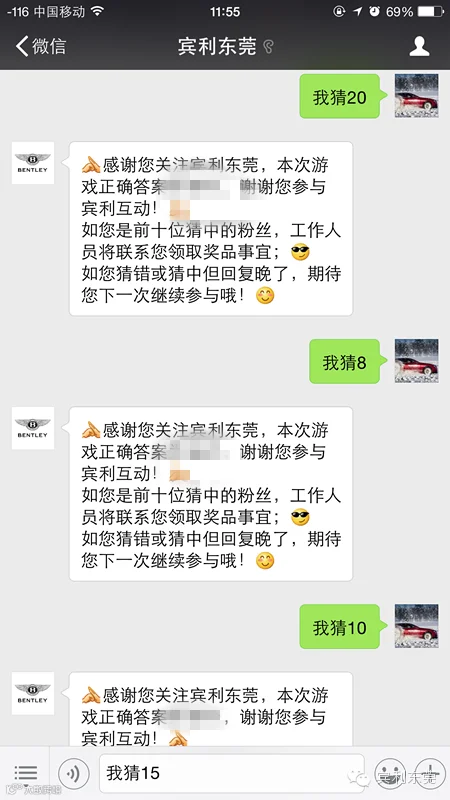Image resolution: width=450 pixels, height=800 pixels.
Task: Open Bentley avatar next to the first reply
Action: coord(33,163)
